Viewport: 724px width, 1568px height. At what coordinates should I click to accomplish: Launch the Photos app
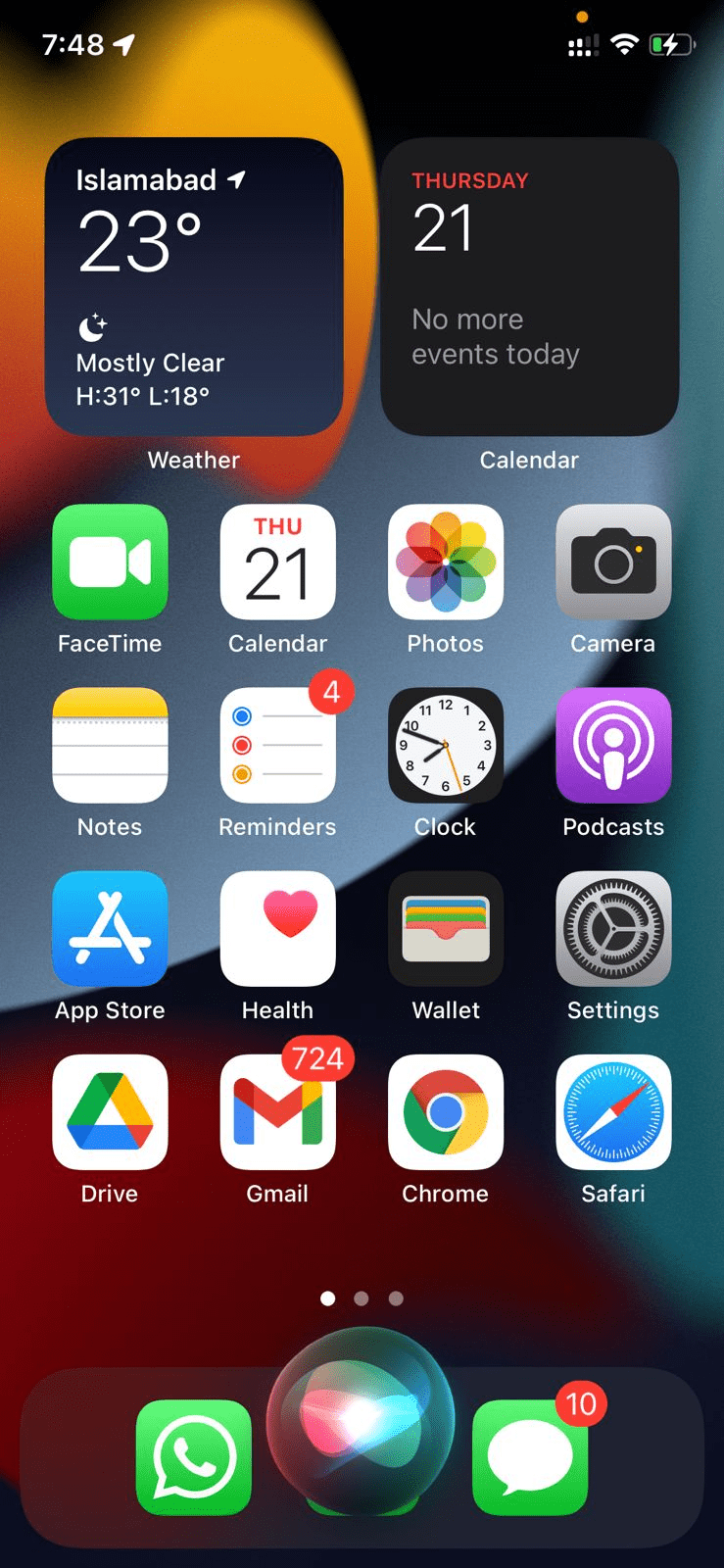pos(446,562)
